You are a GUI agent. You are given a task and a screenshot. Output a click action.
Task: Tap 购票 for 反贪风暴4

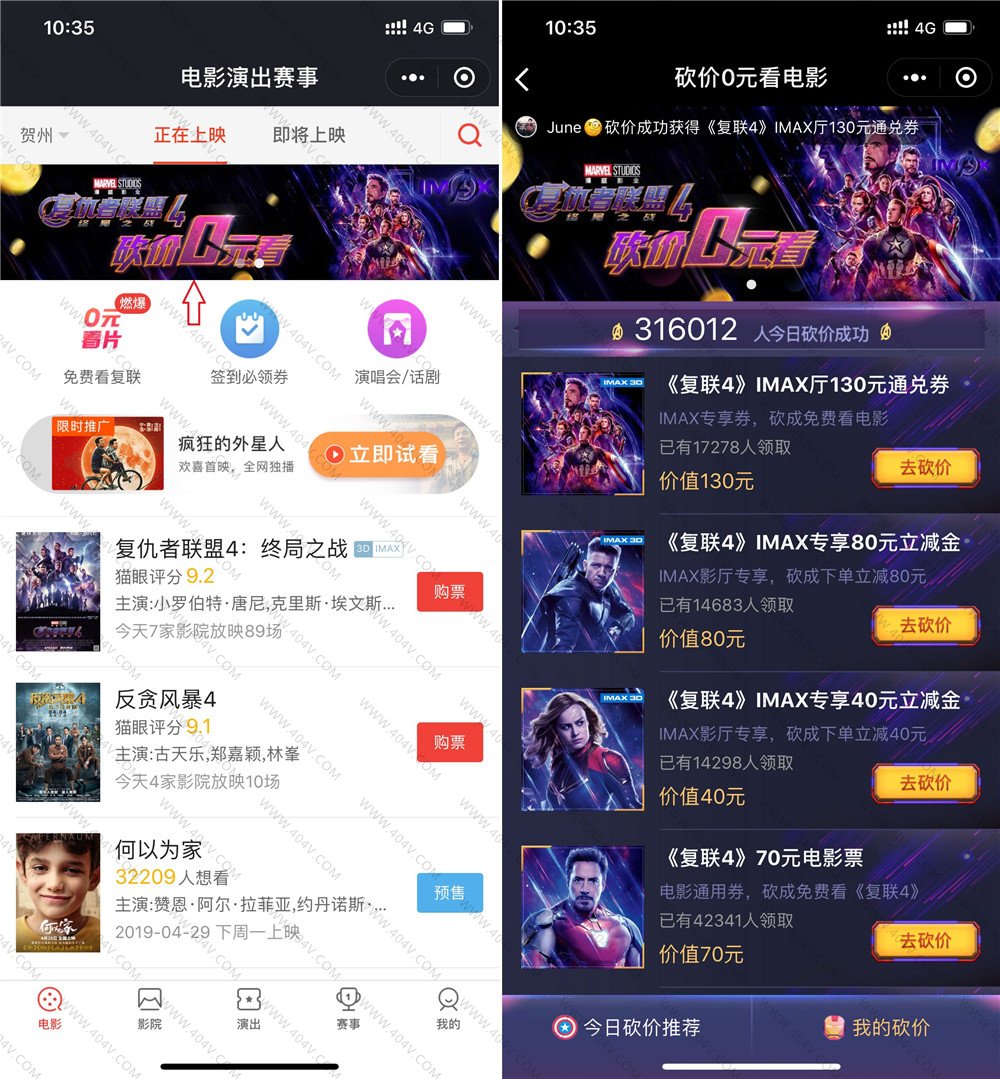(x=449, y=742)
